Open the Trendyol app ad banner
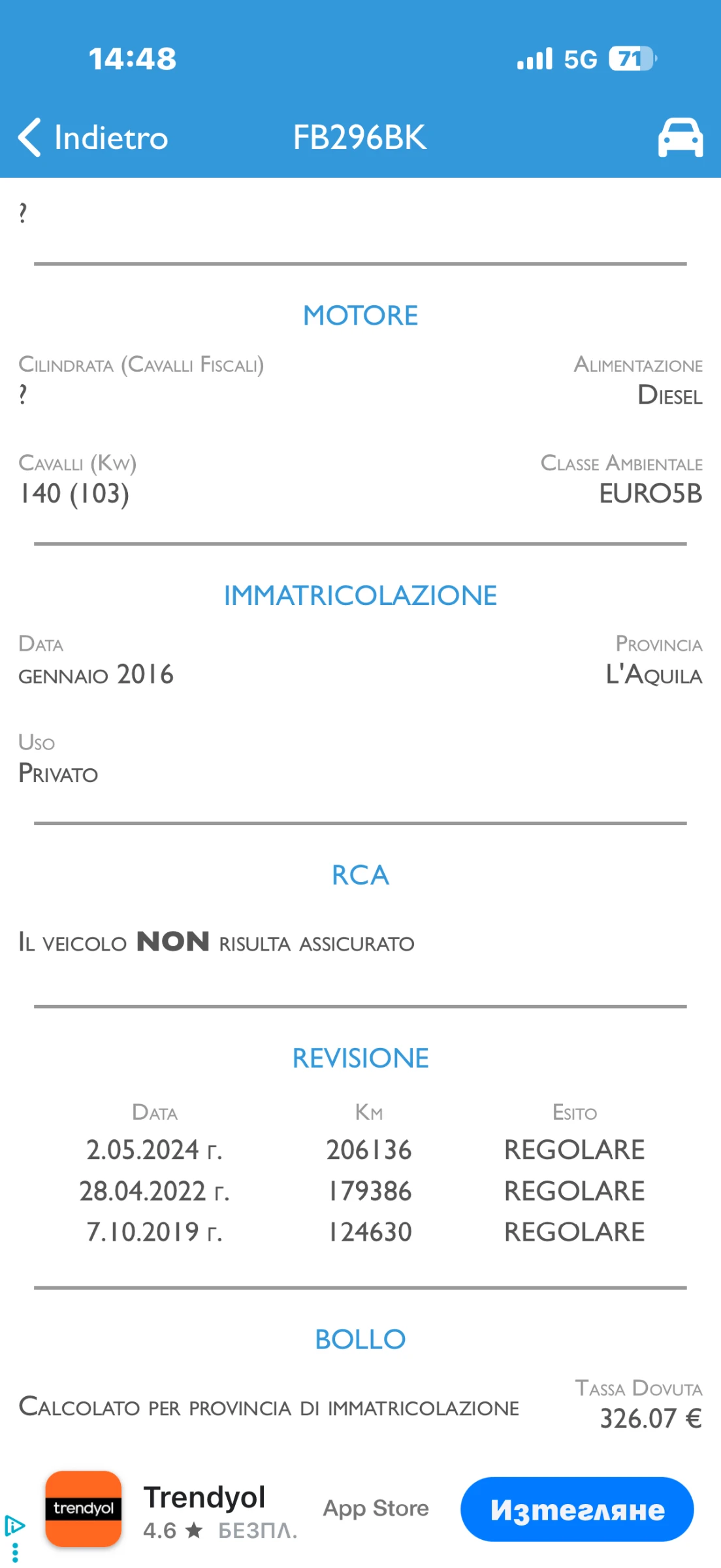The width and height of the screenshot is (721, 1568). [204, 1509]
